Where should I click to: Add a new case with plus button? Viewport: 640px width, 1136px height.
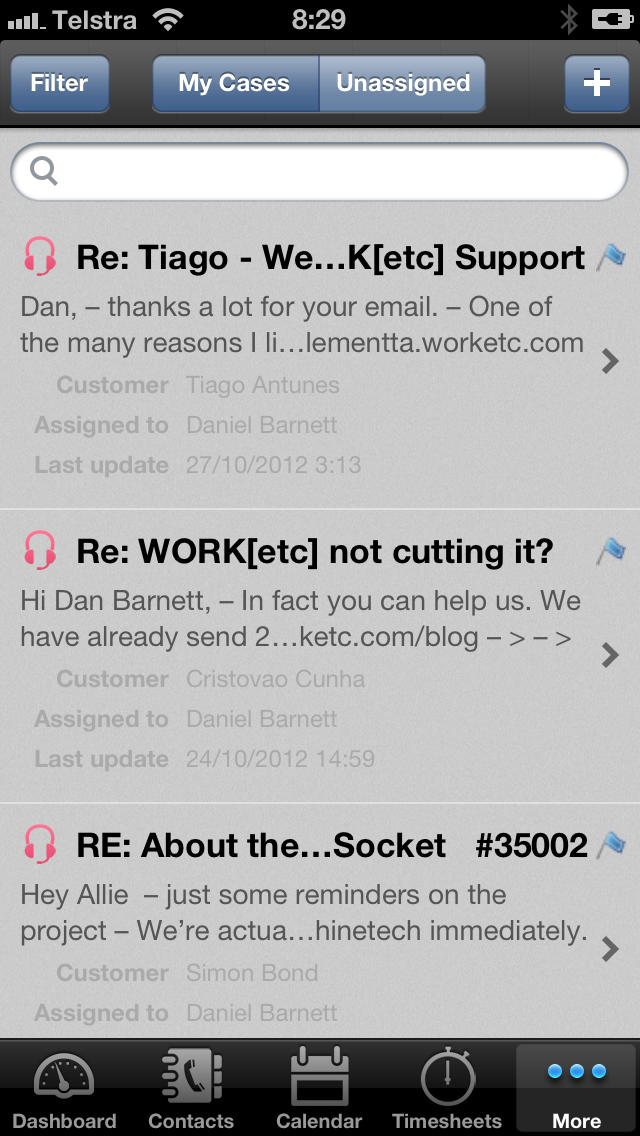[597, 83]
